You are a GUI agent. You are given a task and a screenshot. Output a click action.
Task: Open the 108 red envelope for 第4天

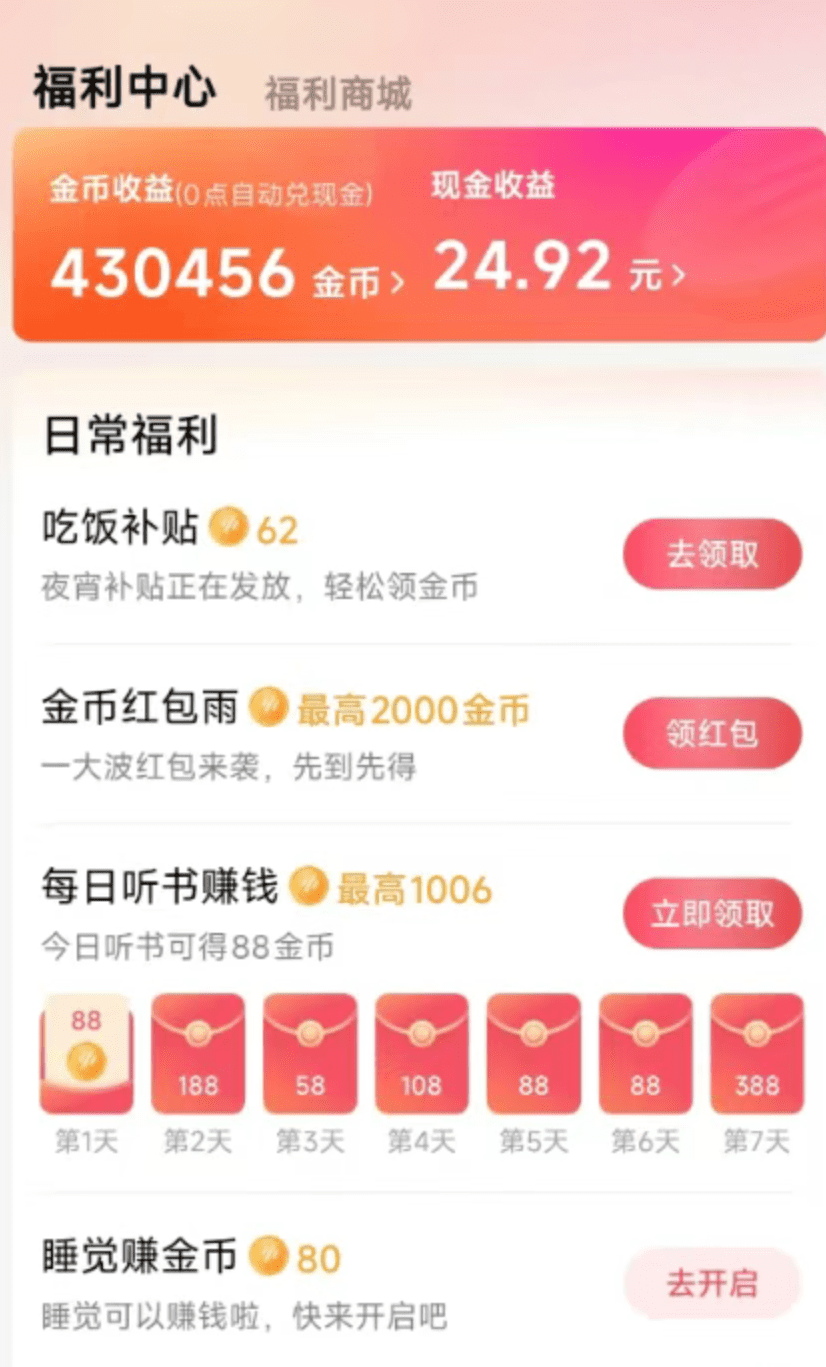421,1052
